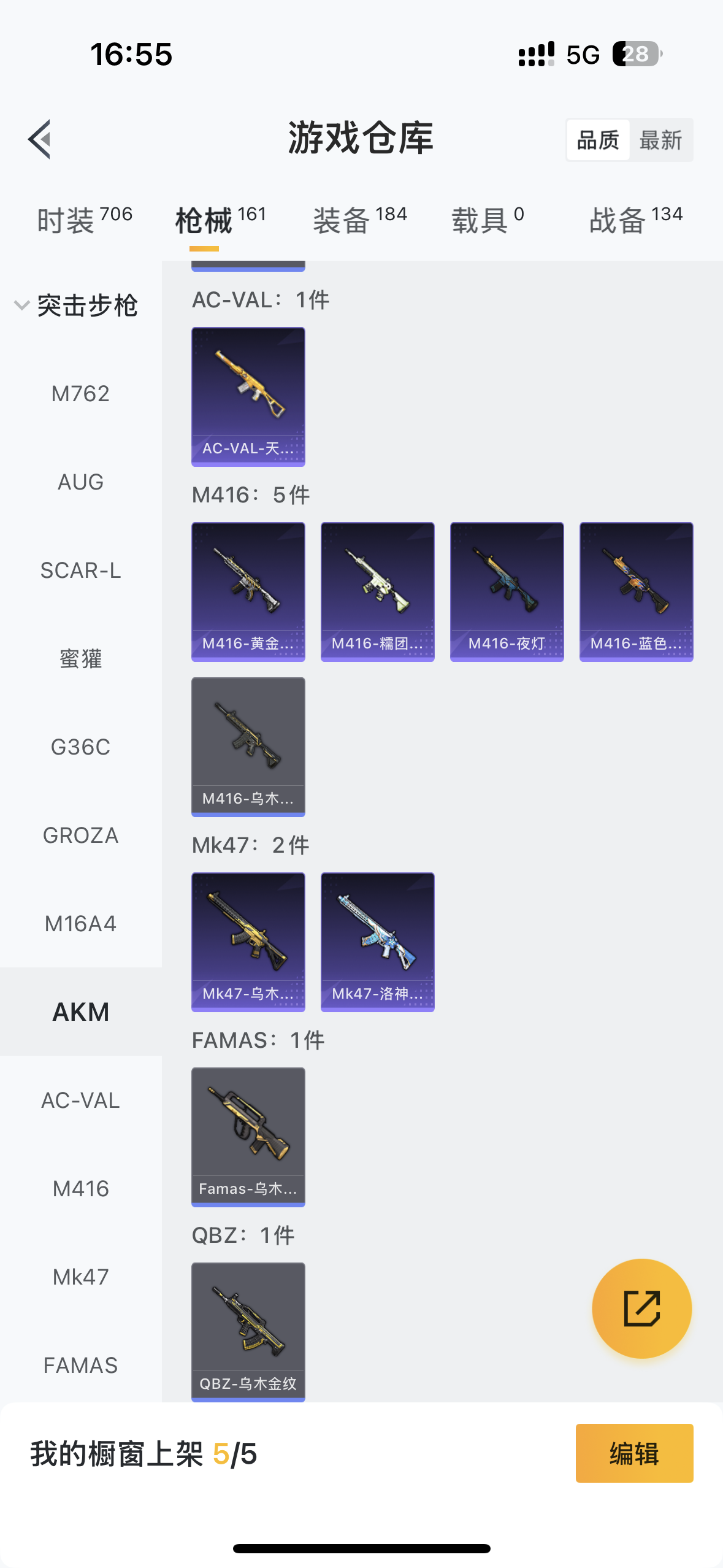Choose M16A4 in the side menu
The image size is (723, 1568).
pyautogui.click(x=80, y=924)
